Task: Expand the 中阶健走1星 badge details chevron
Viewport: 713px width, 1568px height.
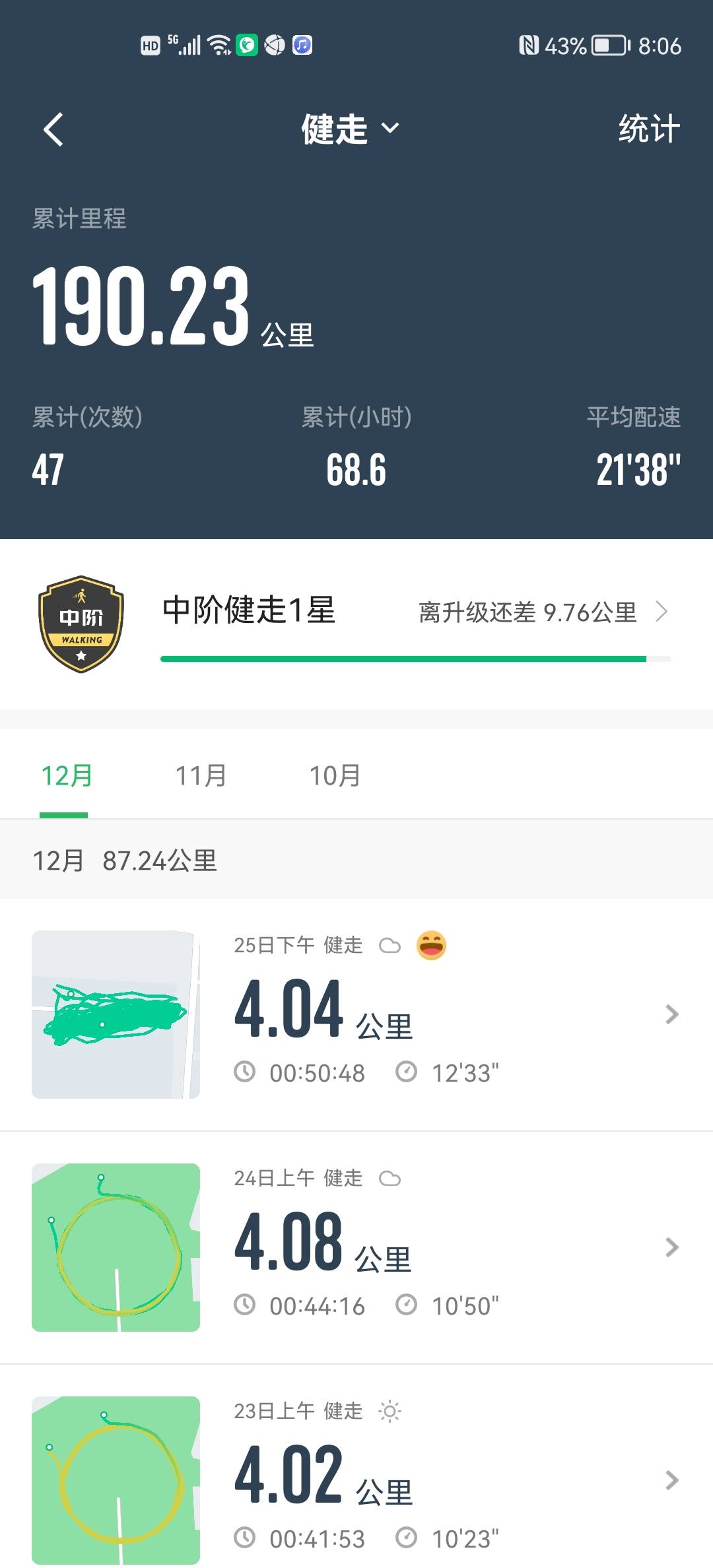Action: click(662, 612)
